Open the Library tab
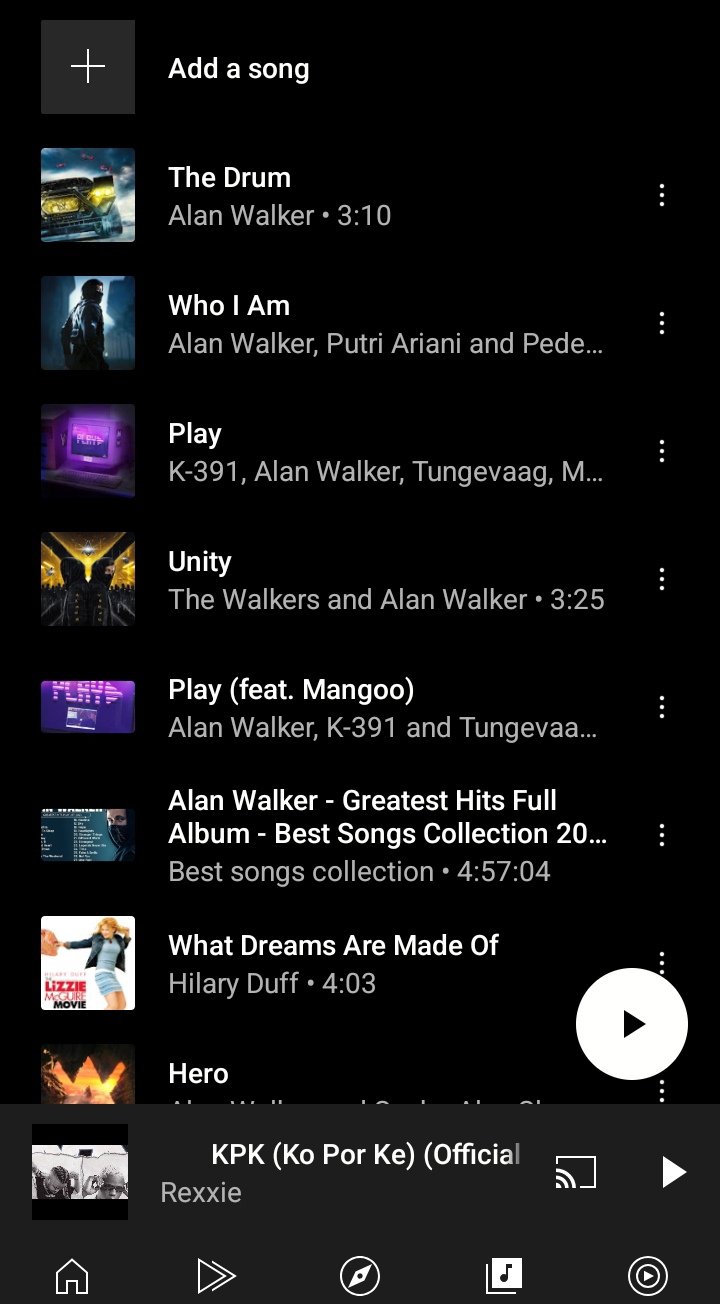 click(x=504, y=1275)
